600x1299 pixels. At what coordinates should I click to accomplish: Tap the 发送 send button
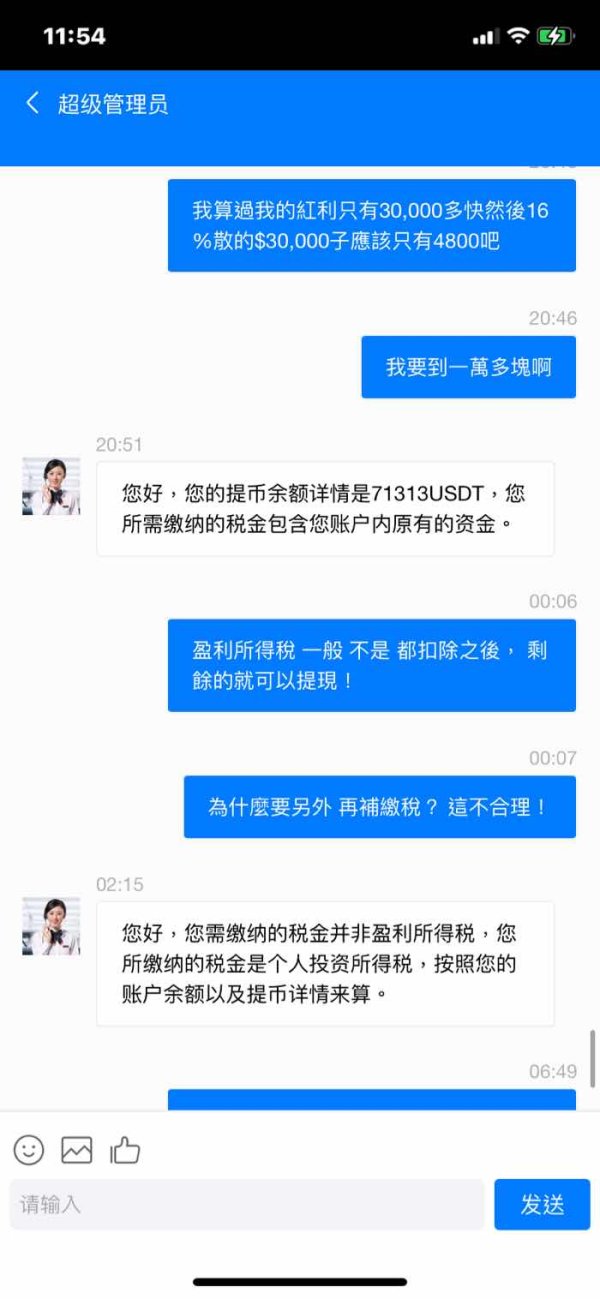(542, 1204)
